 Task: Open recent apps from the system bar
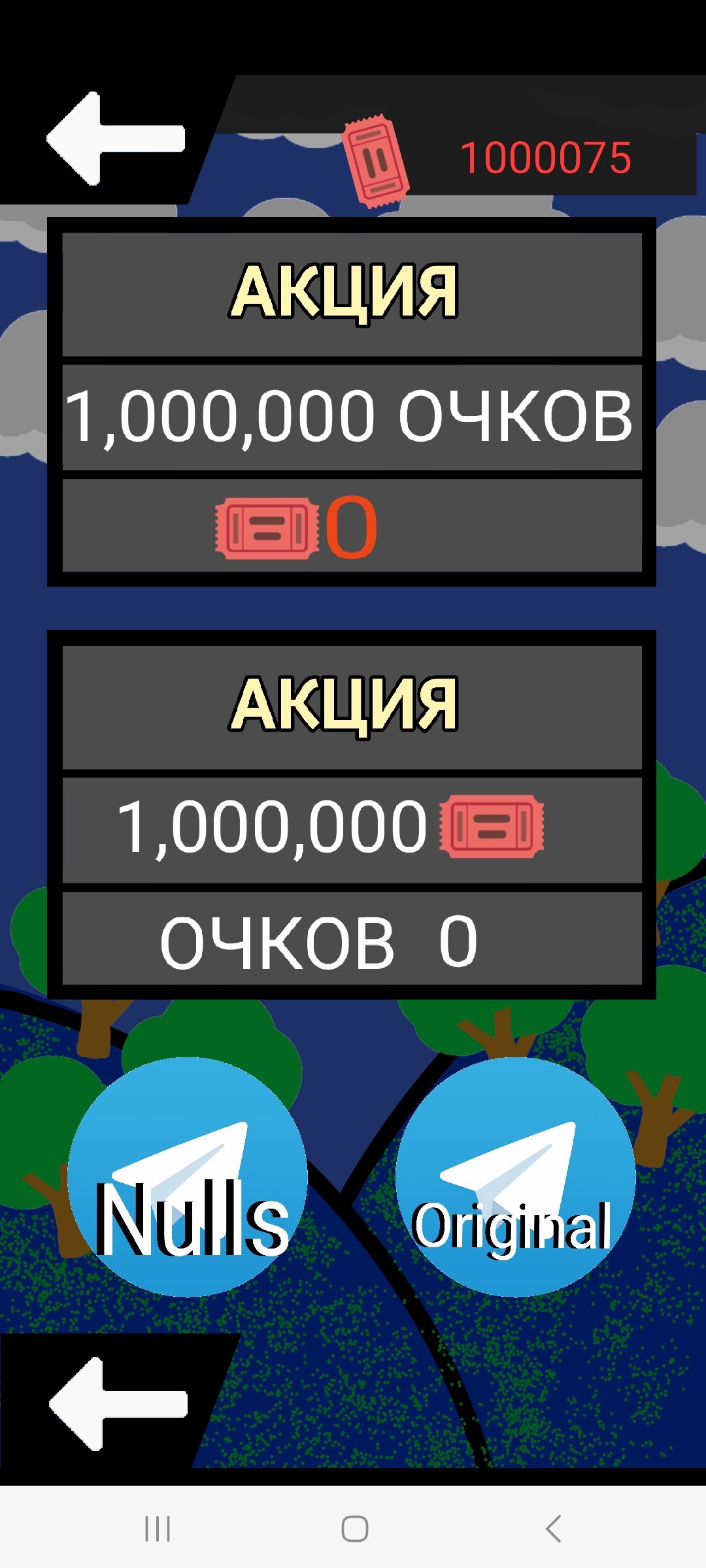click(x=158, y=1529)
